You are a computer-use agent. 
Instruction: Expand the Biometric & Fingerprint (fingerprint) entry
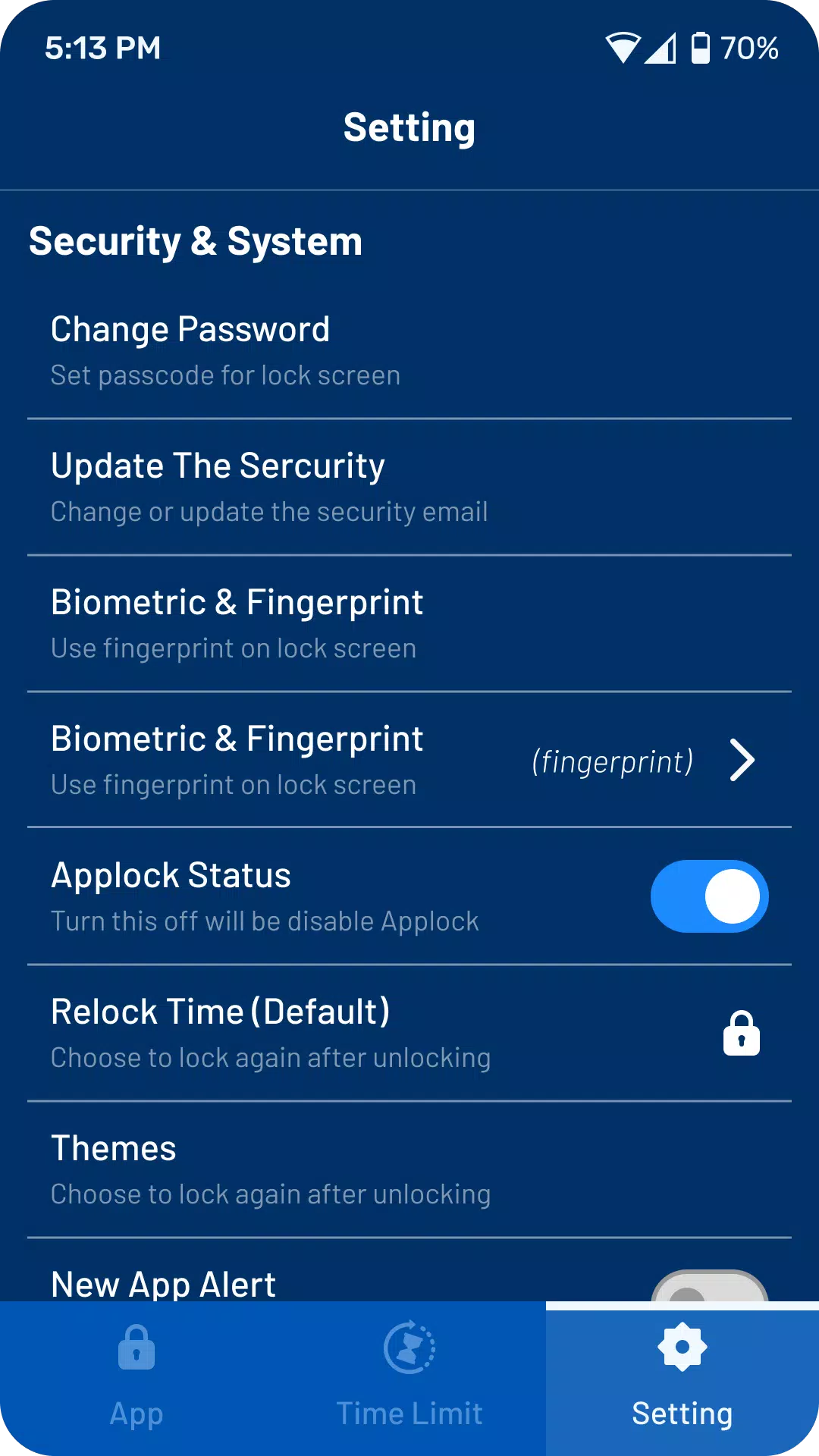coord(409,760)
